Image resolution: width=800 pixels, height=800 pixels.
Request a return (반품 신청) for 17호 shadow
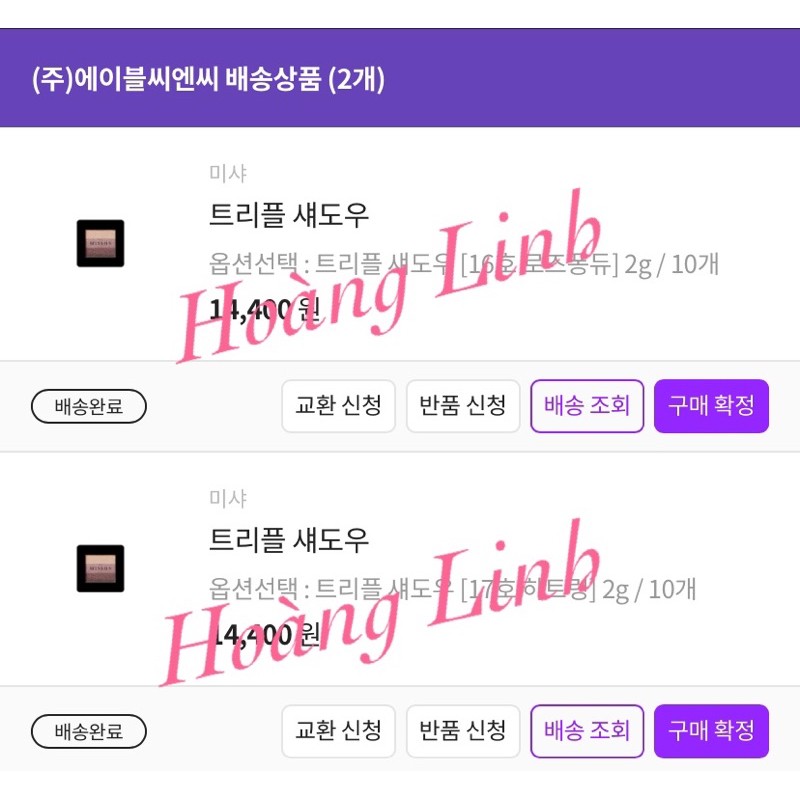coord(463,731)
